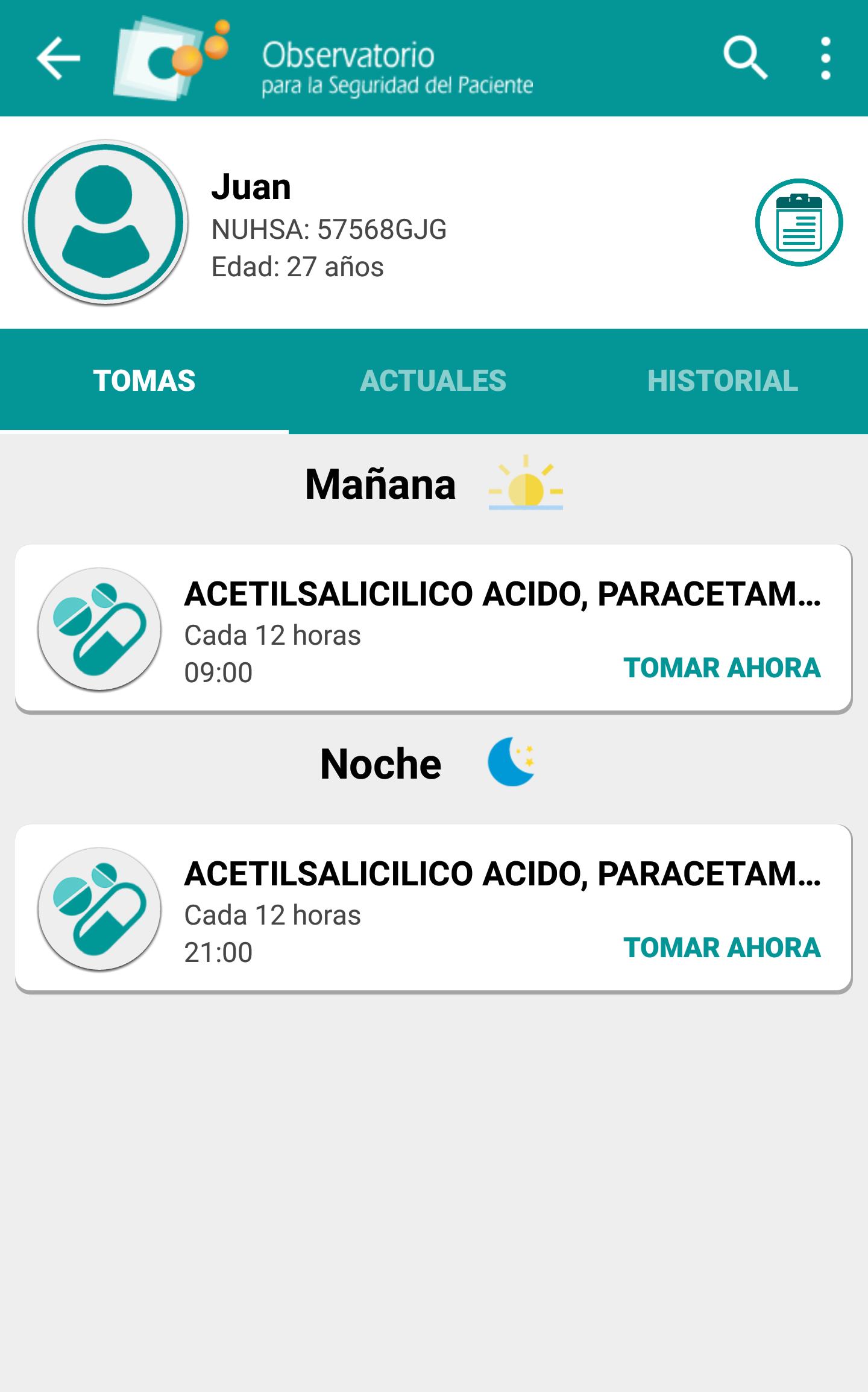Screen dimensions: 868x1392
Task: Tap the Cada 12 horas text on morning card
Action: coord(271,636)
